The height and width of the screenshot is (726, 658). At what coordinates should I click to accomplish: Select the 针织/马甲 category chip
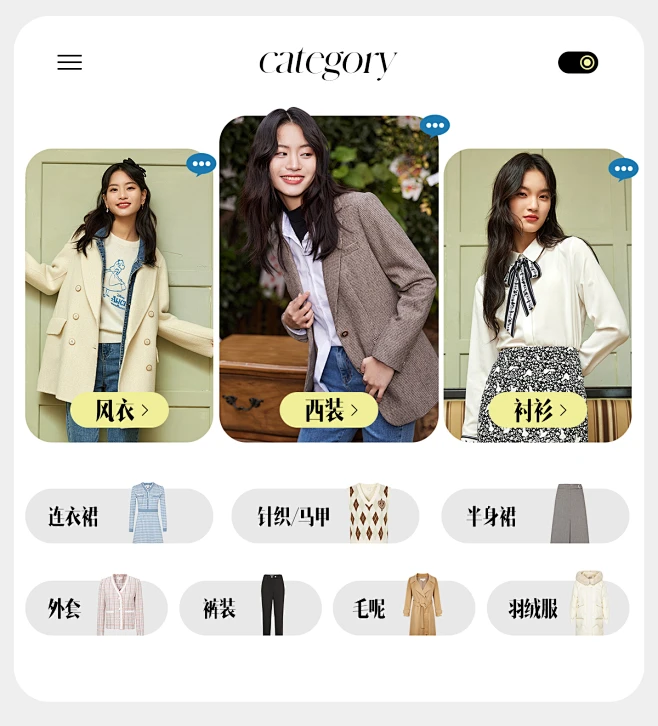[x=325, y=516]
